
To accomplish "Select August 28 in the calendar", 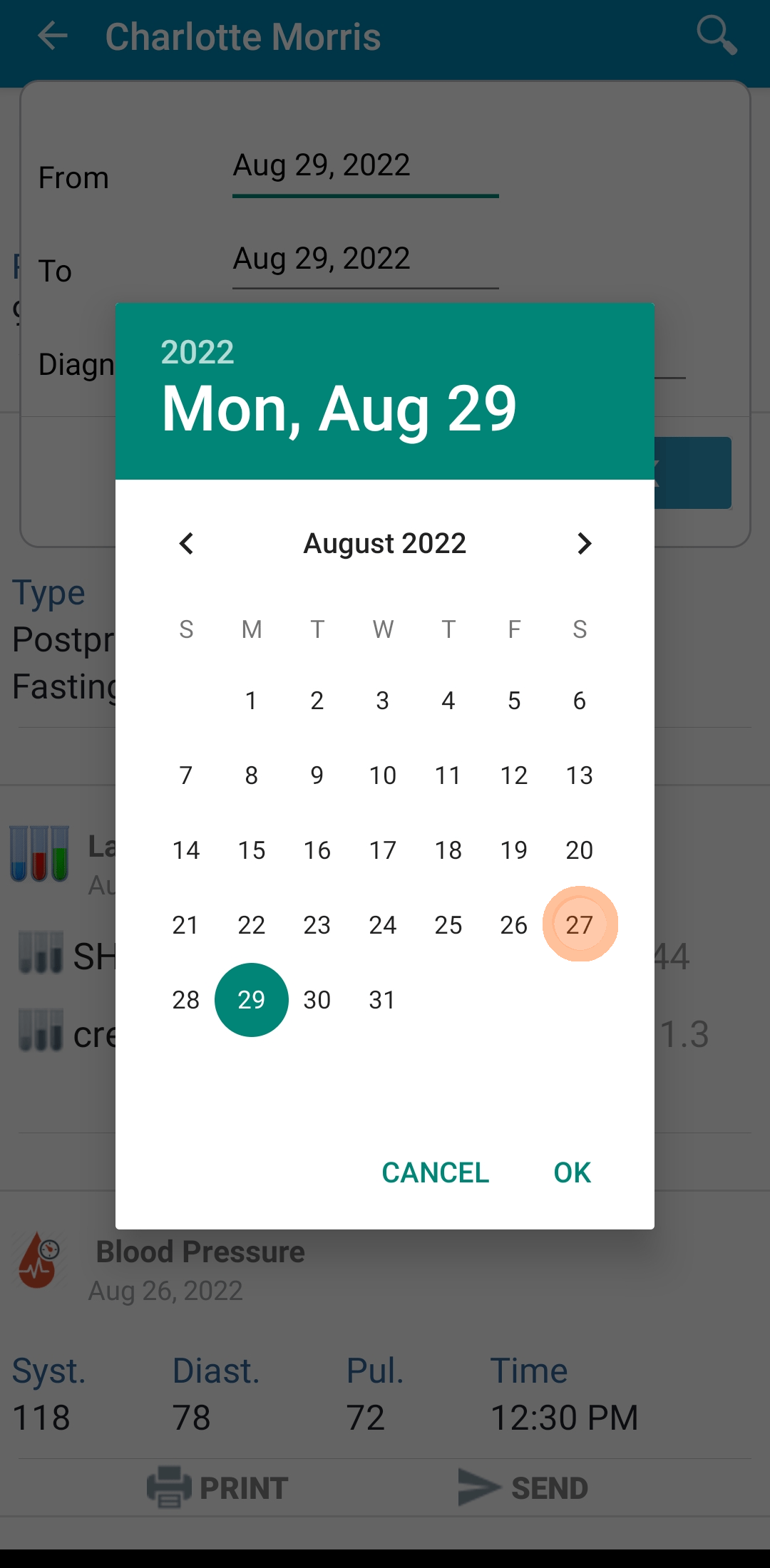I will [x=186, y=999].
